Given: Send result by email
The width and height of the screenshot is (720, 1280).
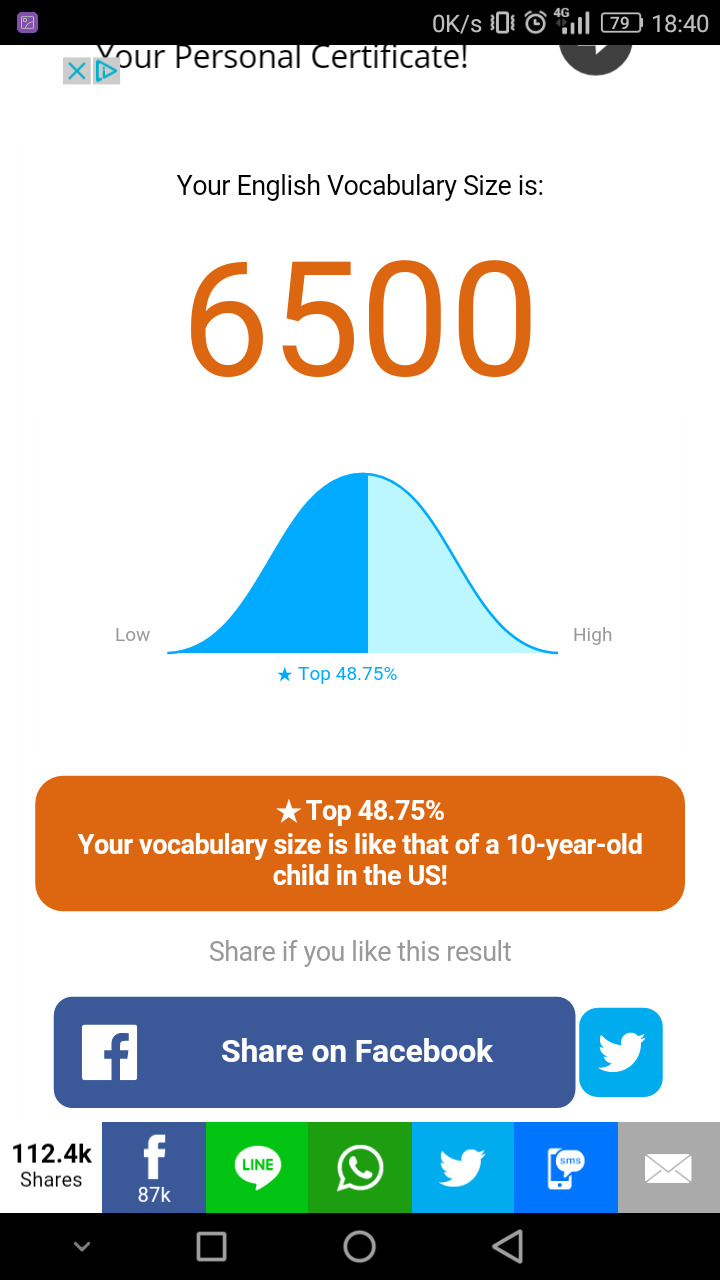Looking at the screenshot, I should [668, 1167].
